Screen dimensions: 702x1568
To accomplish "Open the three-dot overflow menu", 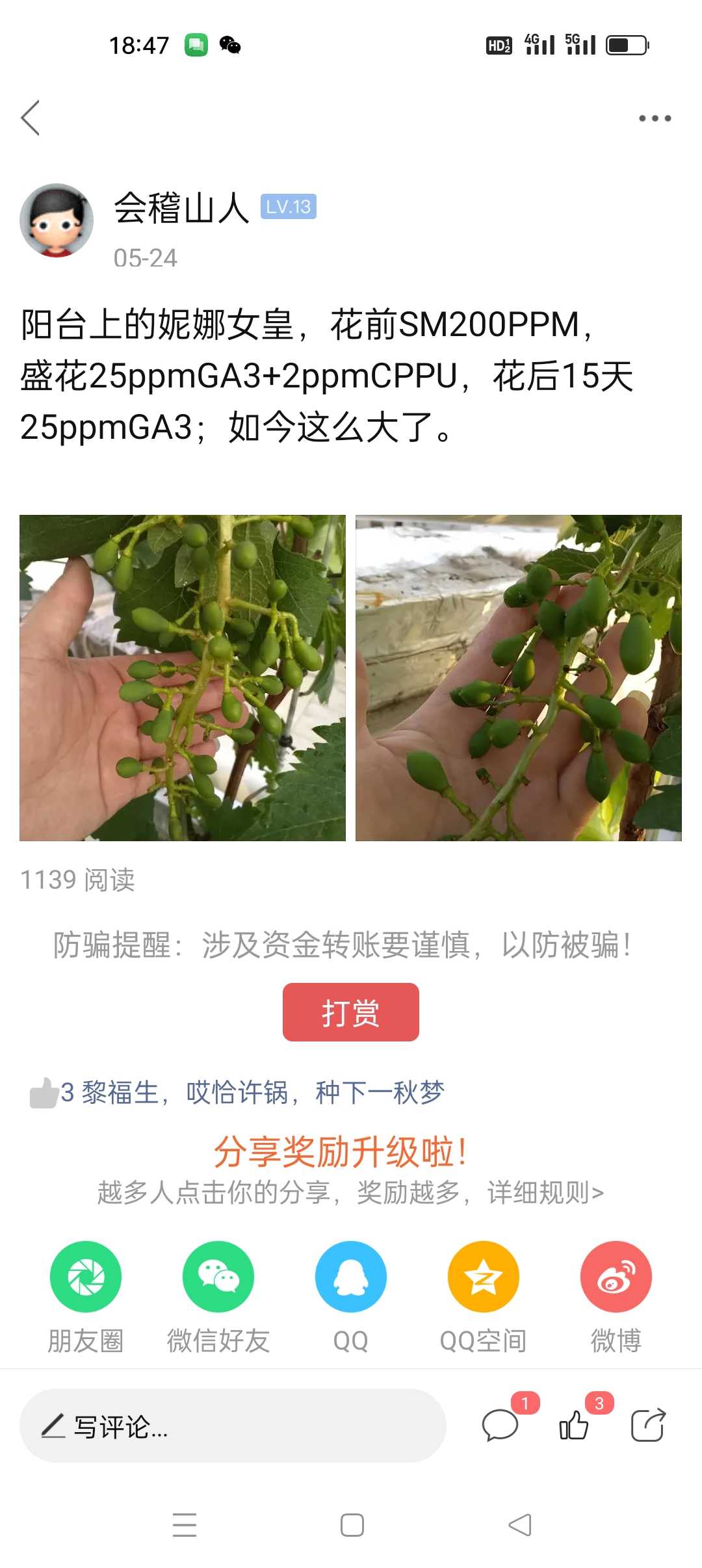I will (655, 118).
